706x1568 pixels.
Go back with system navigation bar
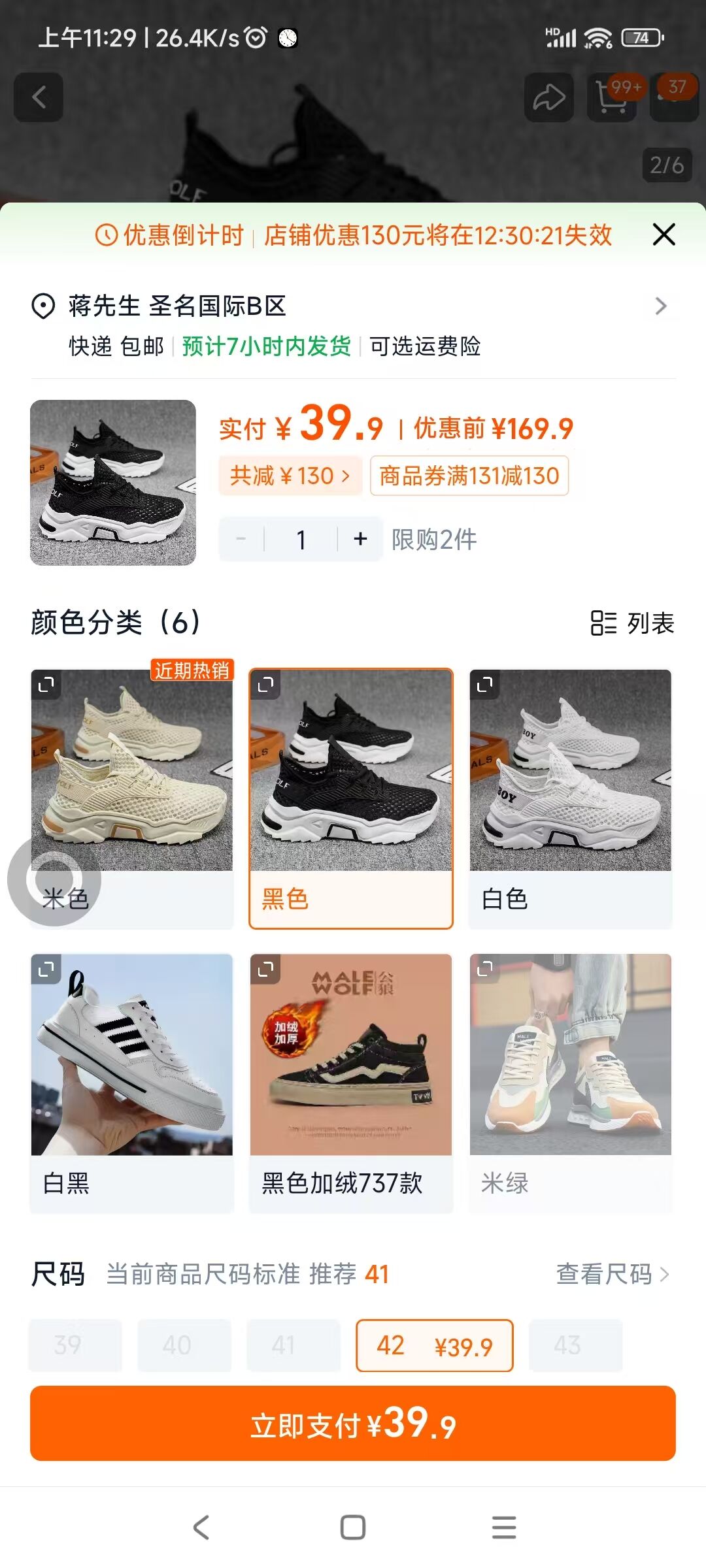point(201,1527)
